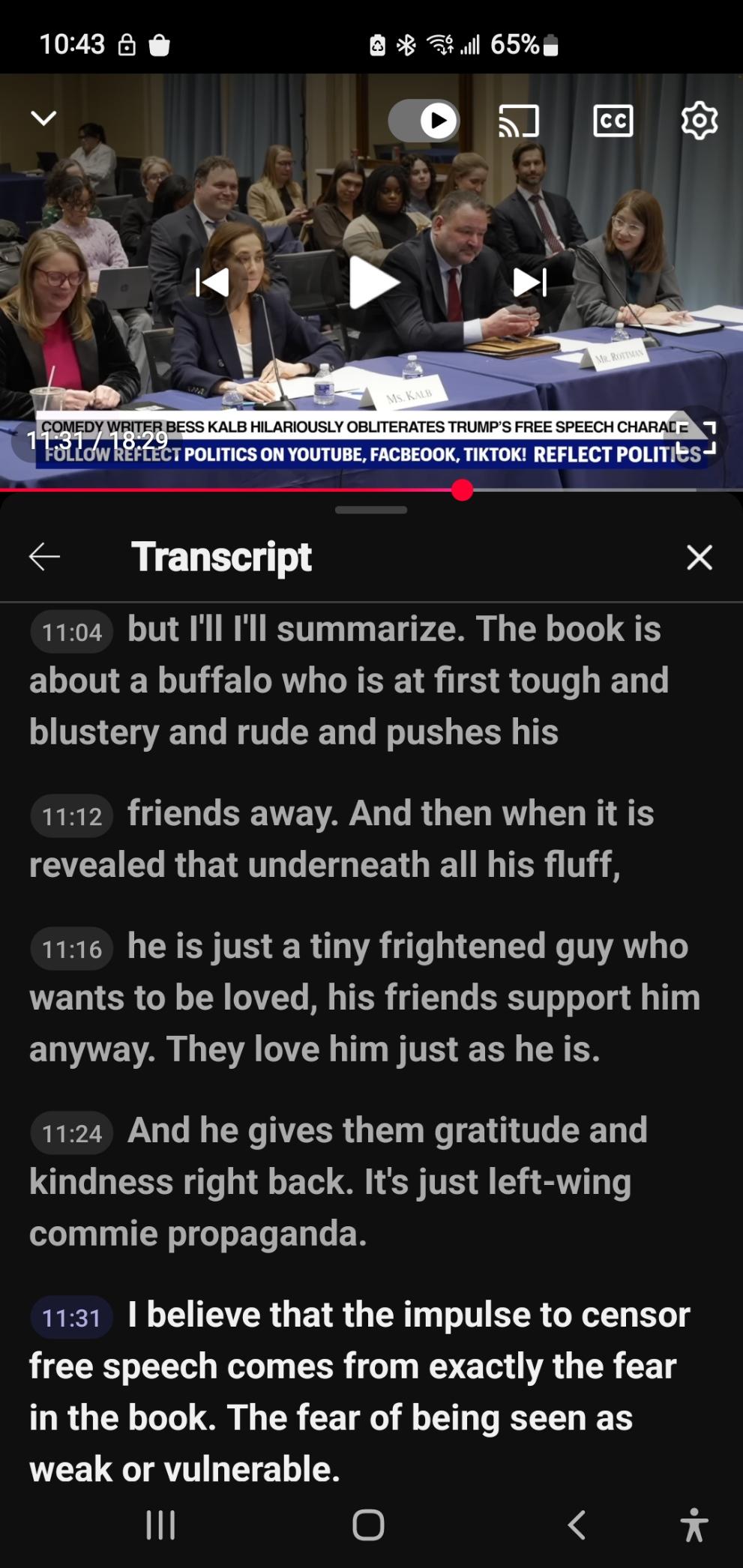Close the Transcript panel

point(699,557)
